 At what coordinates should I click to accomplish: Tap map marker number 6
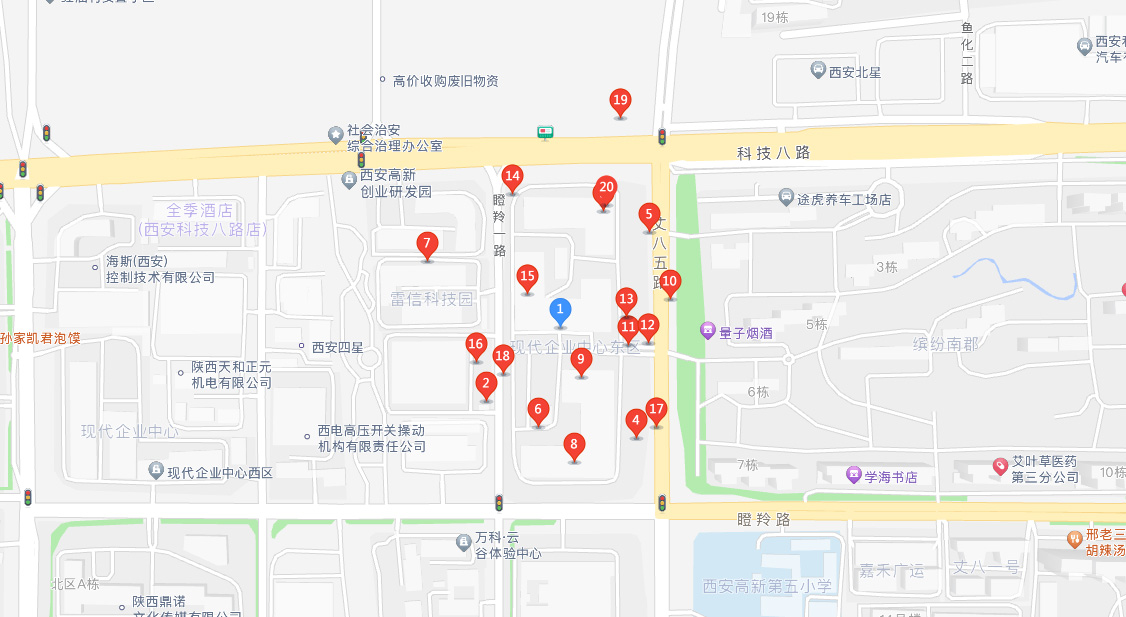[538, 409]
